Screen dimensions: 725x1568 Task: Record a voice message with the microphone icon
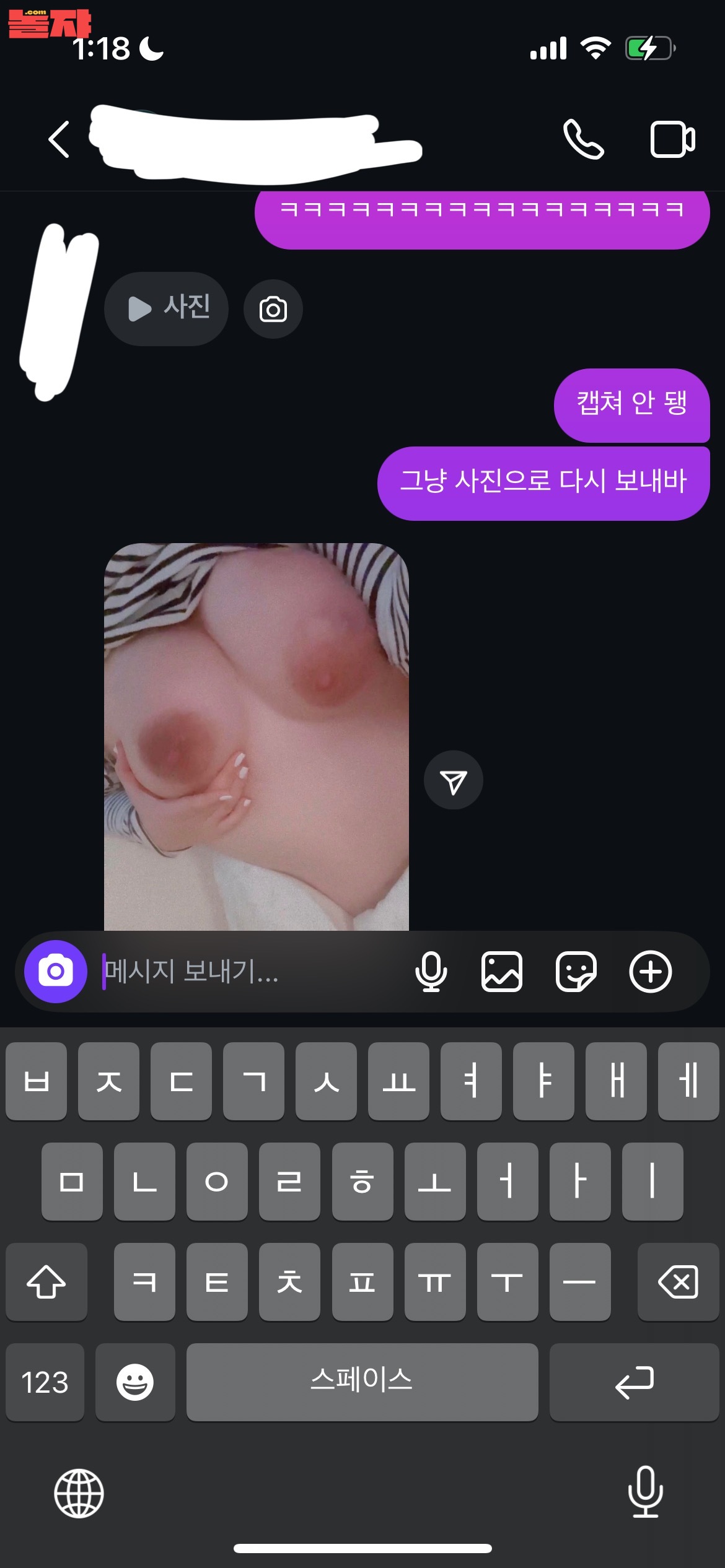coord(431,972)
